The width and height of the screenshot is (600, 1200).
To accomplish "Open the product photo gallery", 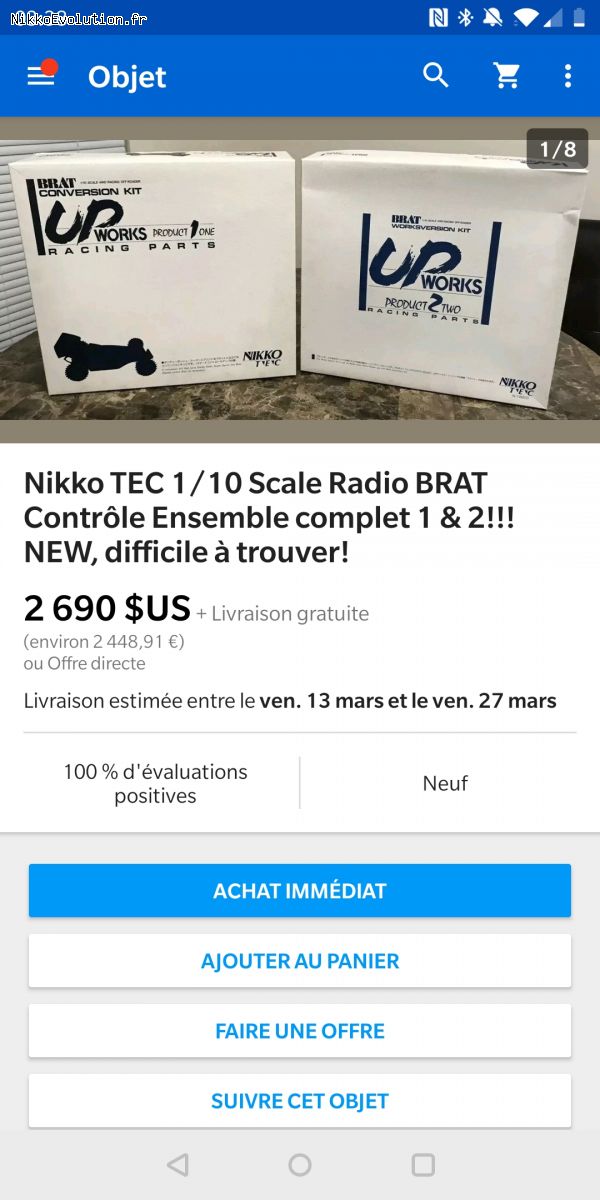I will pyautogui.click(x=300, y=280).
